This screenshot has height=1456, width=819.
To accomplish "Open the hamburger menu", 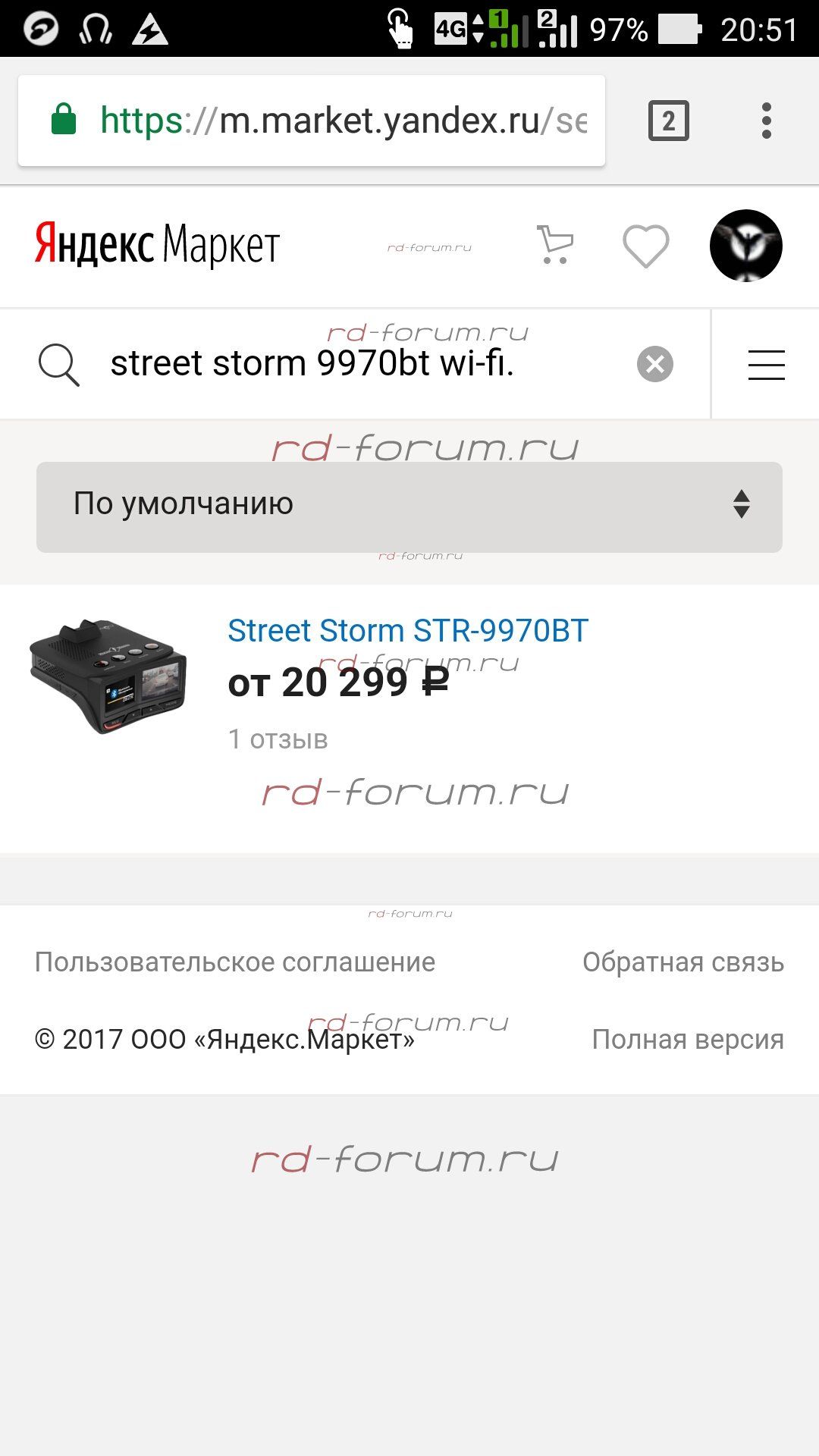I will [x=766, y=365].
